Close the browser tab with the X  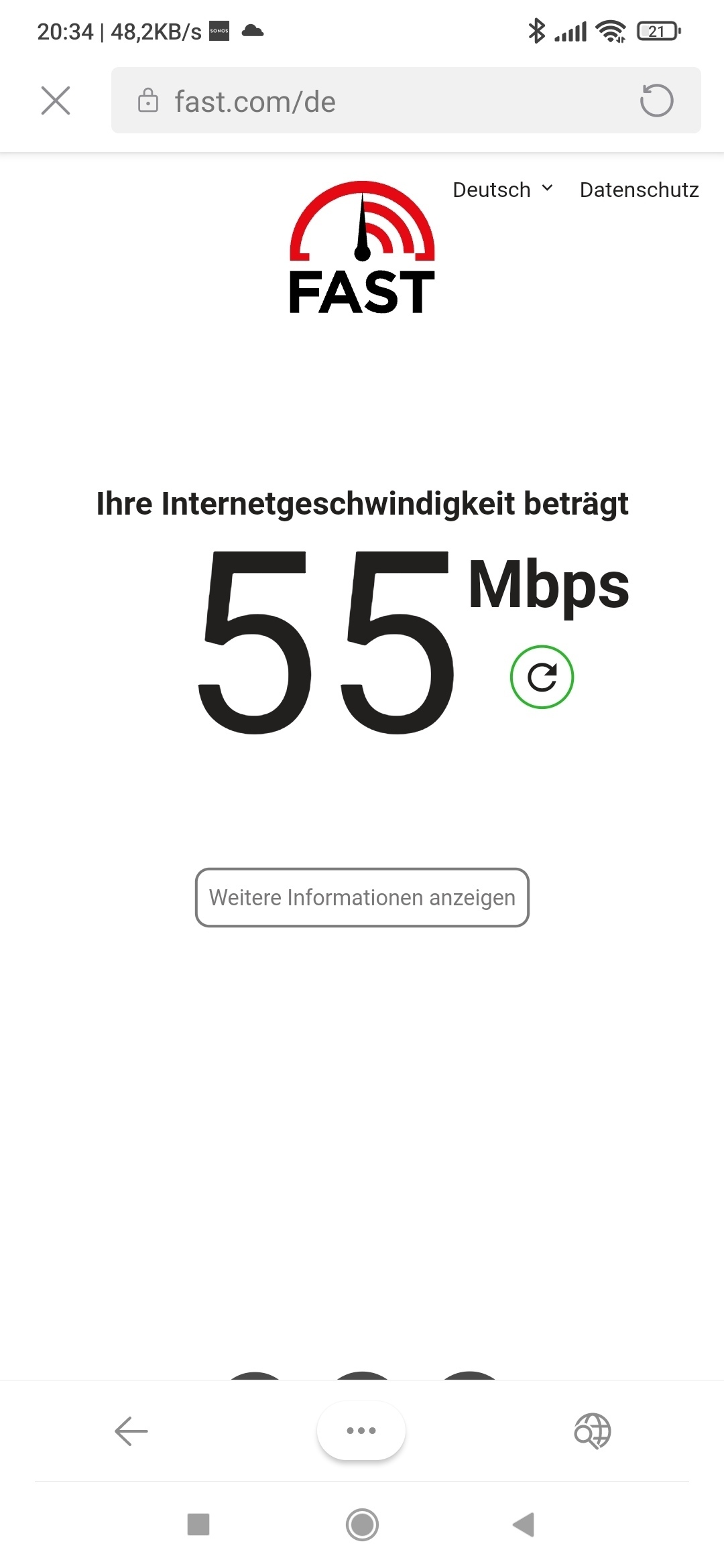(56, 101)
